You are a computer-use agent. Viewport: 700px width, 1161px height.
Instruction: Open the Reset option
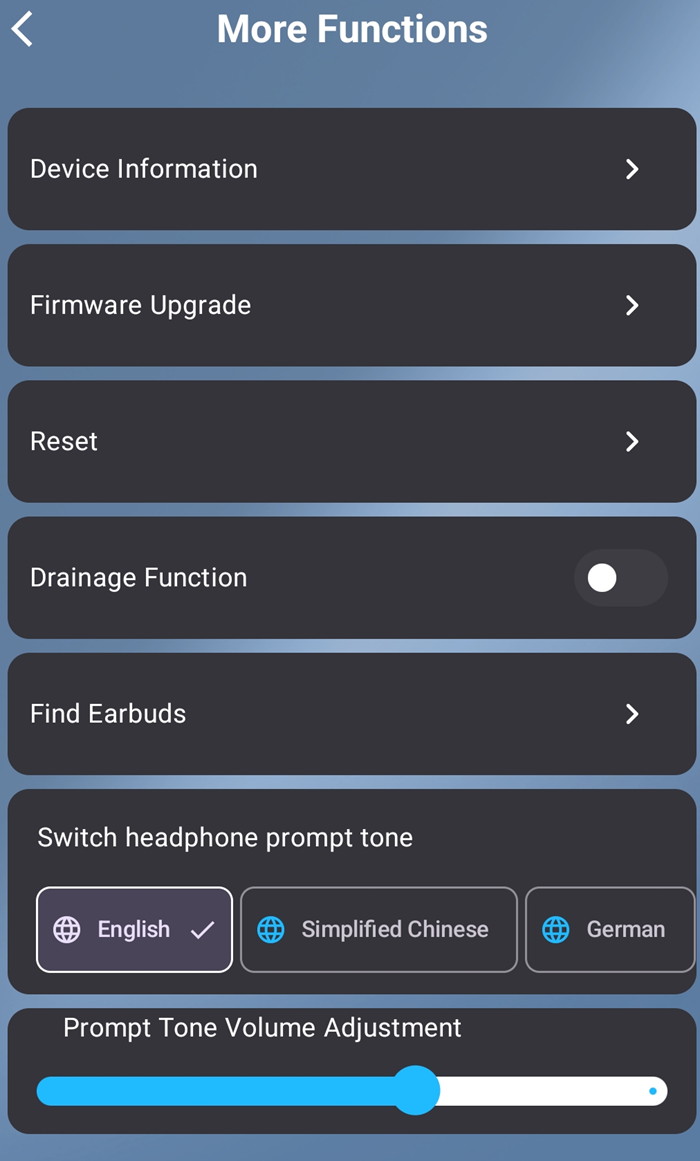[x=351, y=441]
